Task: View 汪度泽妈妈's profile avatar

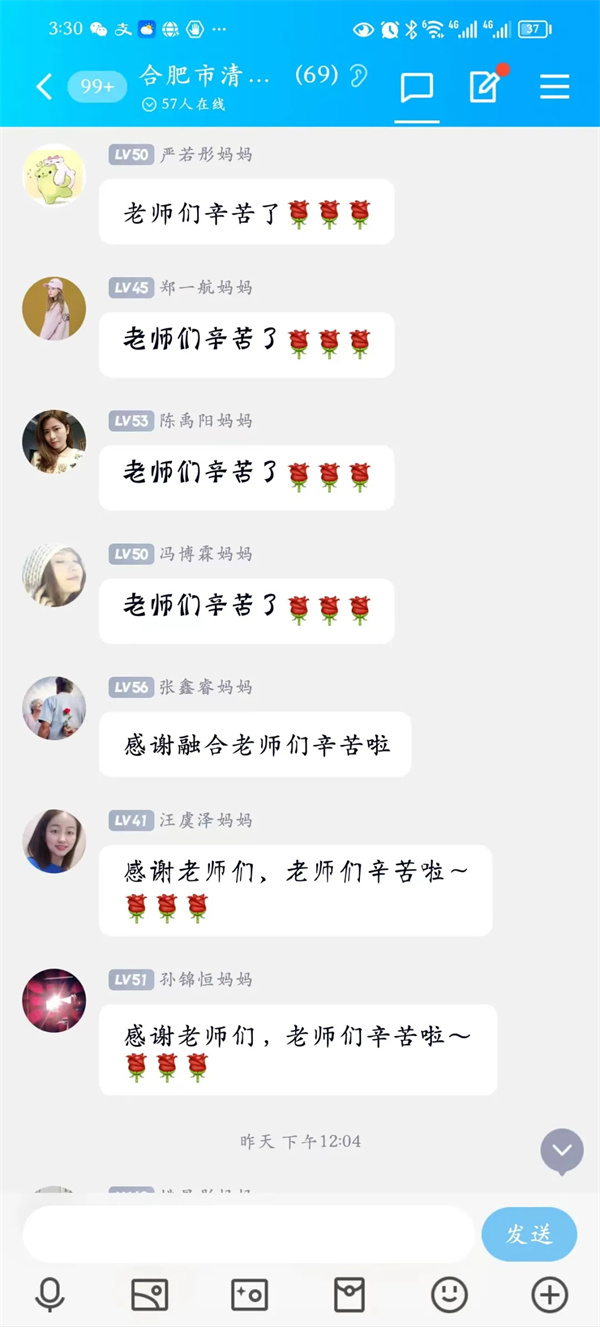Action: coord(54,840)
